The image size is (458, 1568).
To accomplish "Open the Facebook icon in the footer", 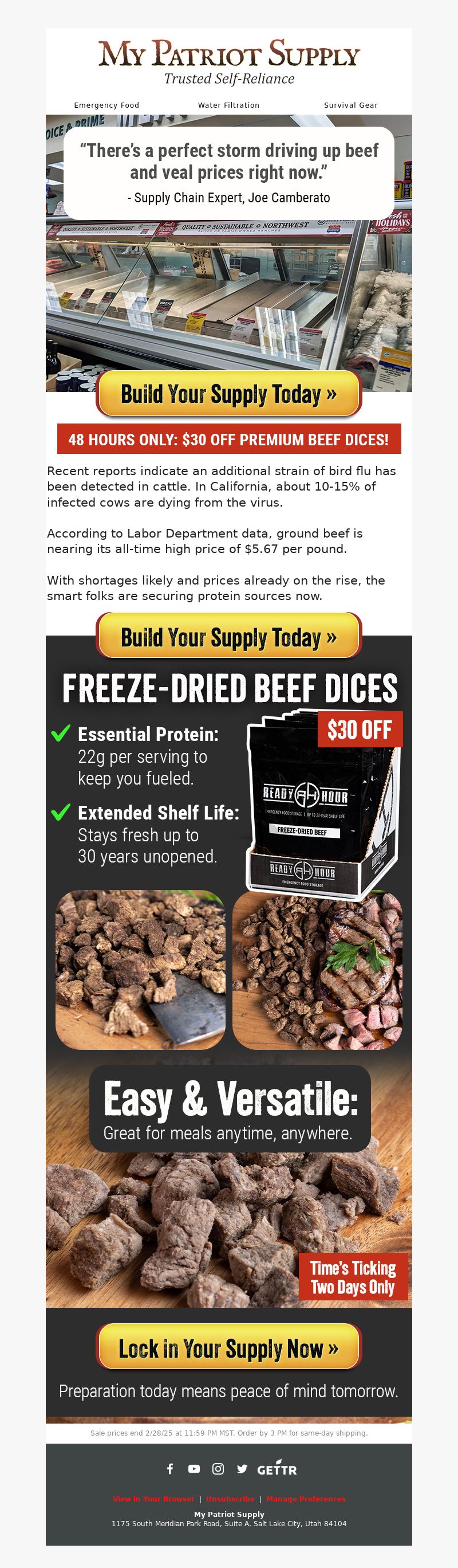I will pyautogui.click(x=170, y=1469).
